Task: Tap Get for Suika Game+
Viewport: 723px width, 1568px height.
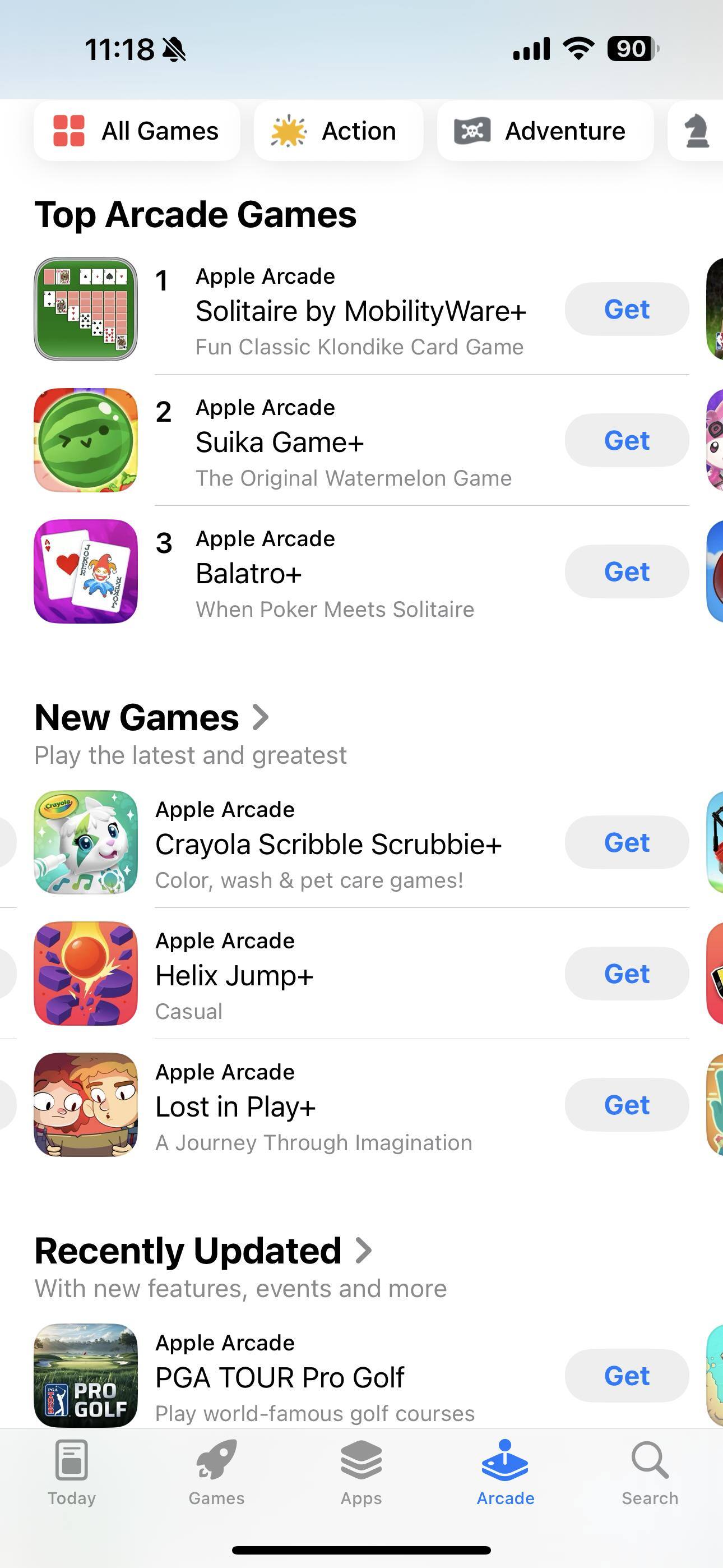Action: click(626, 441)
